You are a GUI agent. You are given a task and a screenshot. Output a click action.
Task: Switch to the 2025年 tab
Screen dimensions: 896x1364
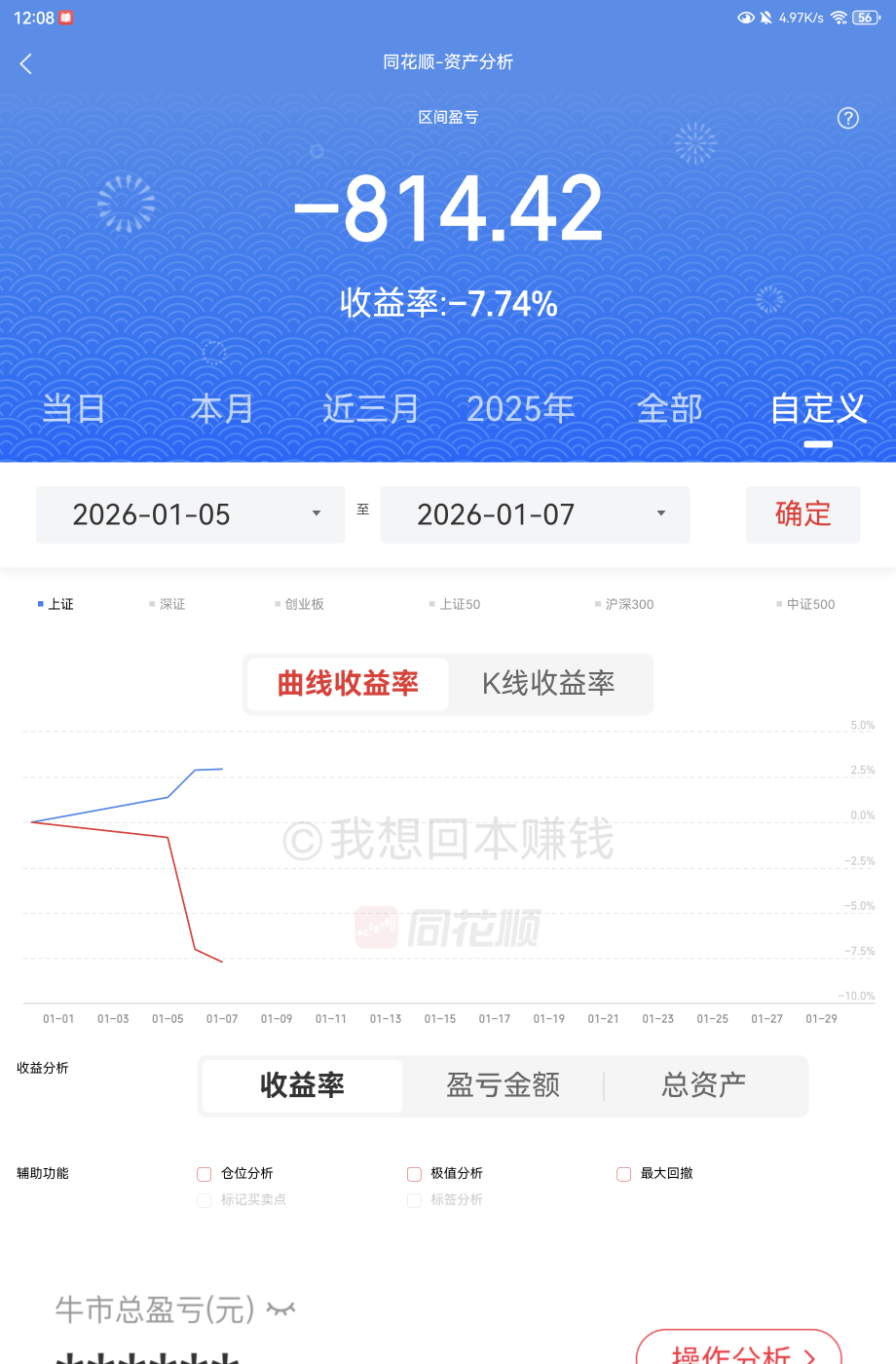pos(520,408)
